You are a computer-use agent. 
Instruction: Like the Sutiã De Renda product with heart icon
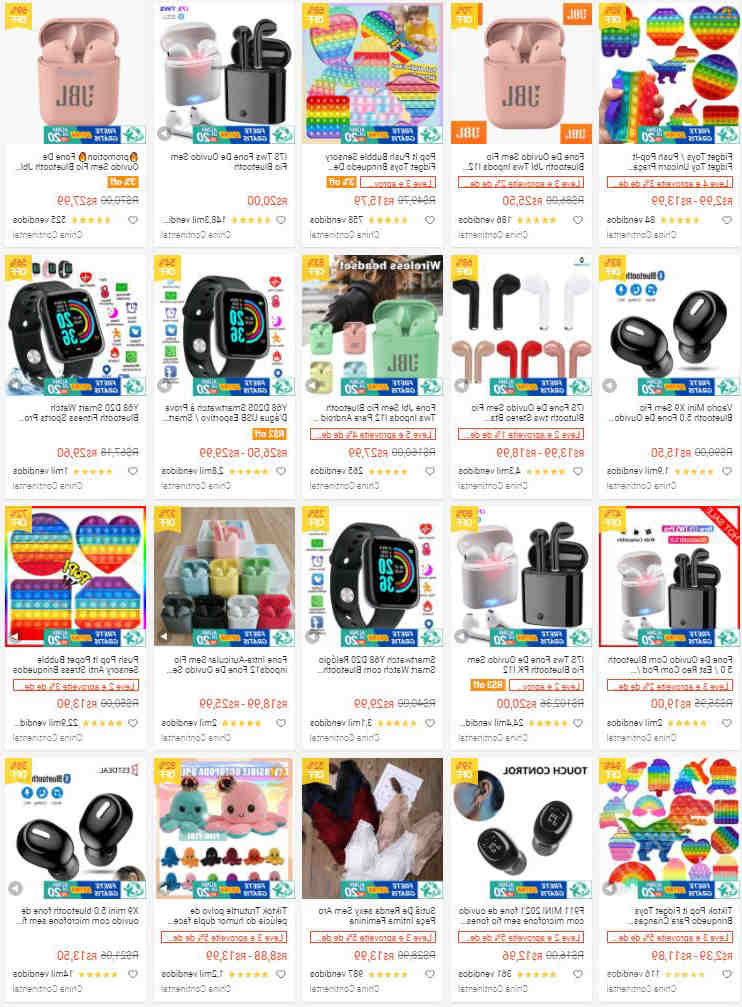309,973
